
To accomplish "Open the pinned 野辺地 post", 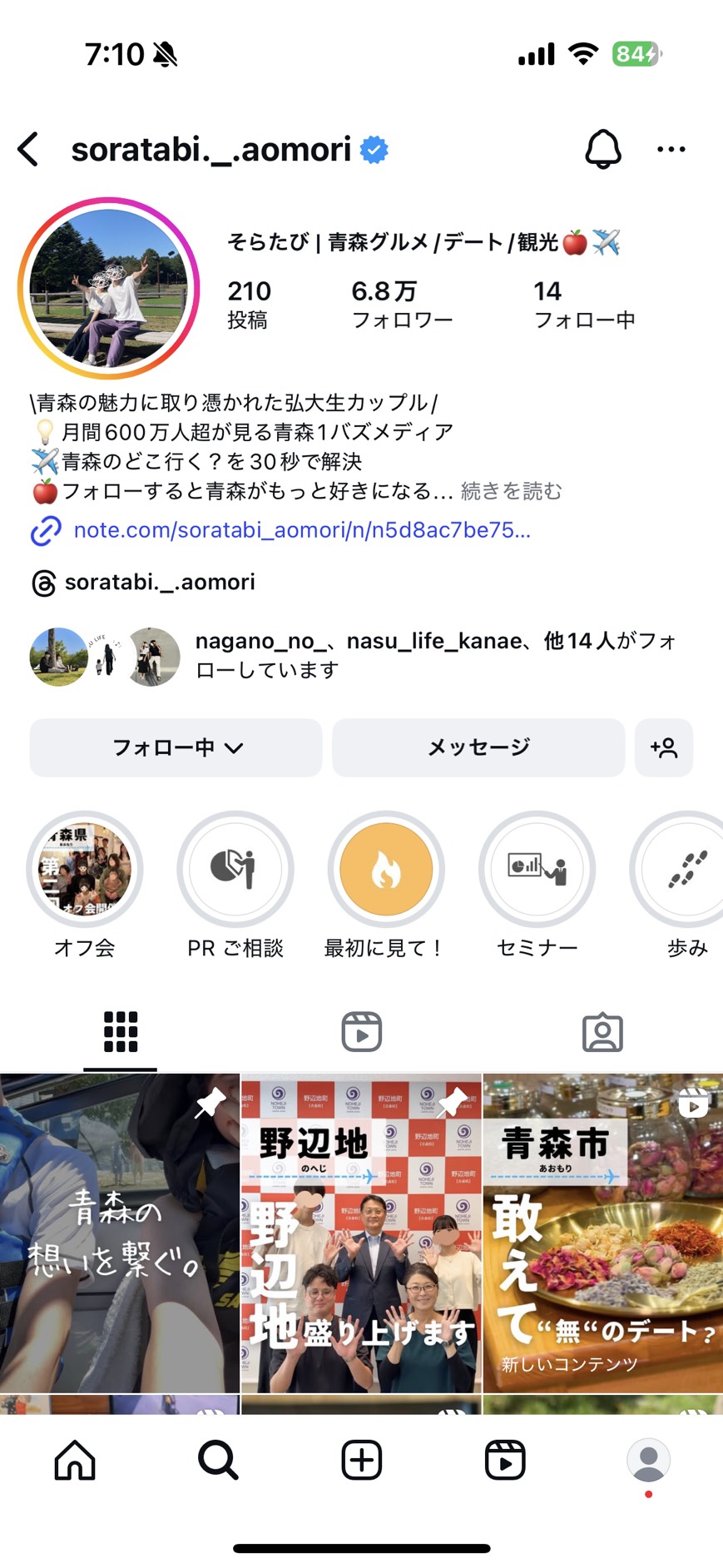I will pos(361,1232).
